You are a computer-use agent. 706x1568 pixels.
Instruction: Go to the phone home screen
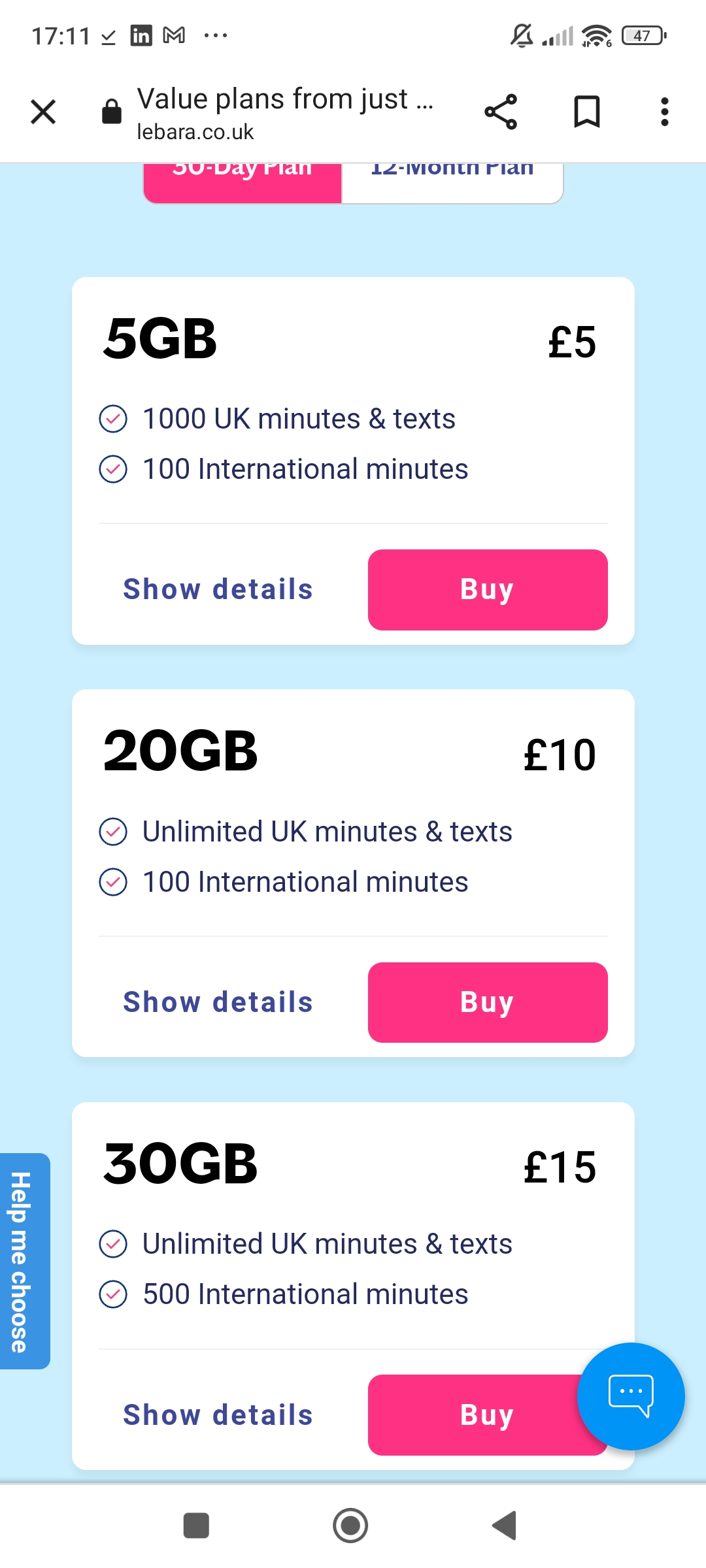(350, 1526)
